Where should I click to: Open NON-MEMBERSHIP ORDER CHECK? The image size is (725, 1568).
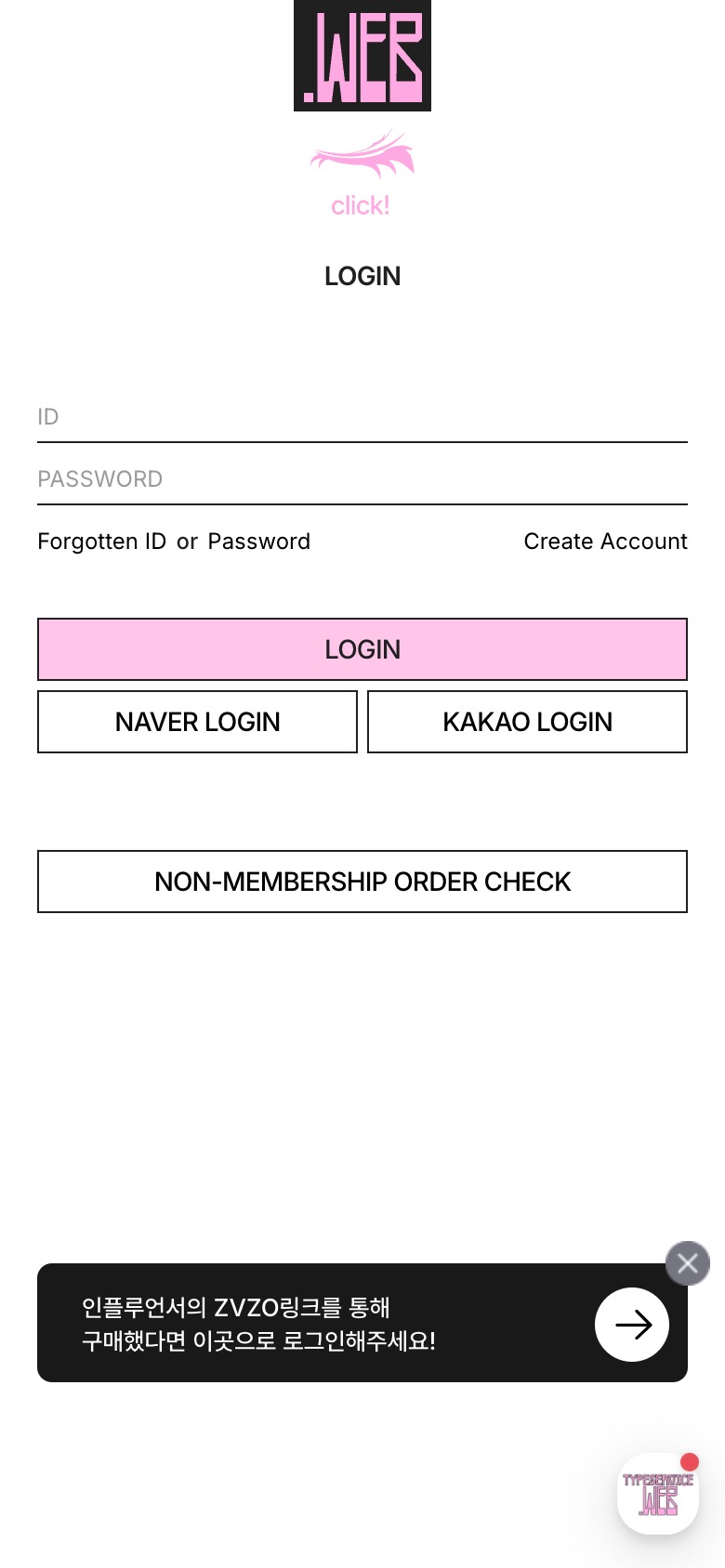(362, 882)
